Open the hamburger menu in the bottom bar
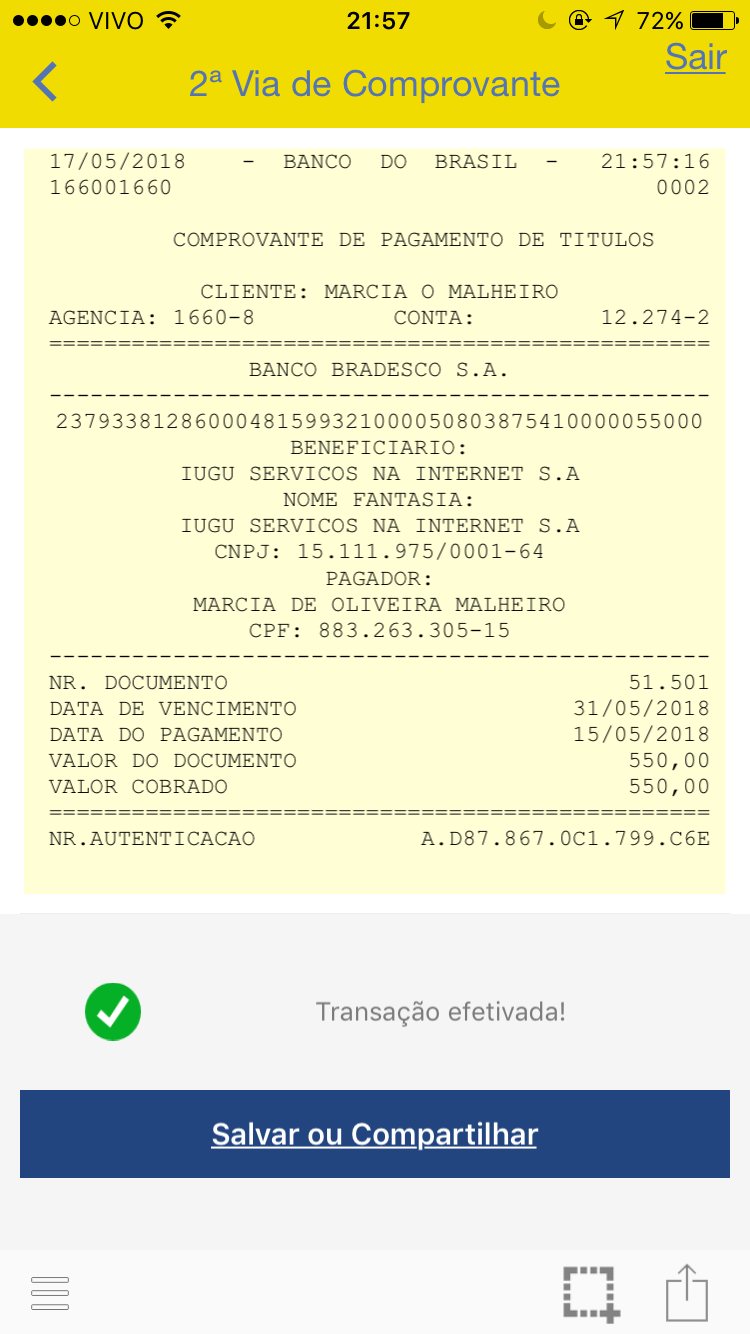Image resolution: width=750 pixels, height=1334 pixels. tap(50, 1293)
